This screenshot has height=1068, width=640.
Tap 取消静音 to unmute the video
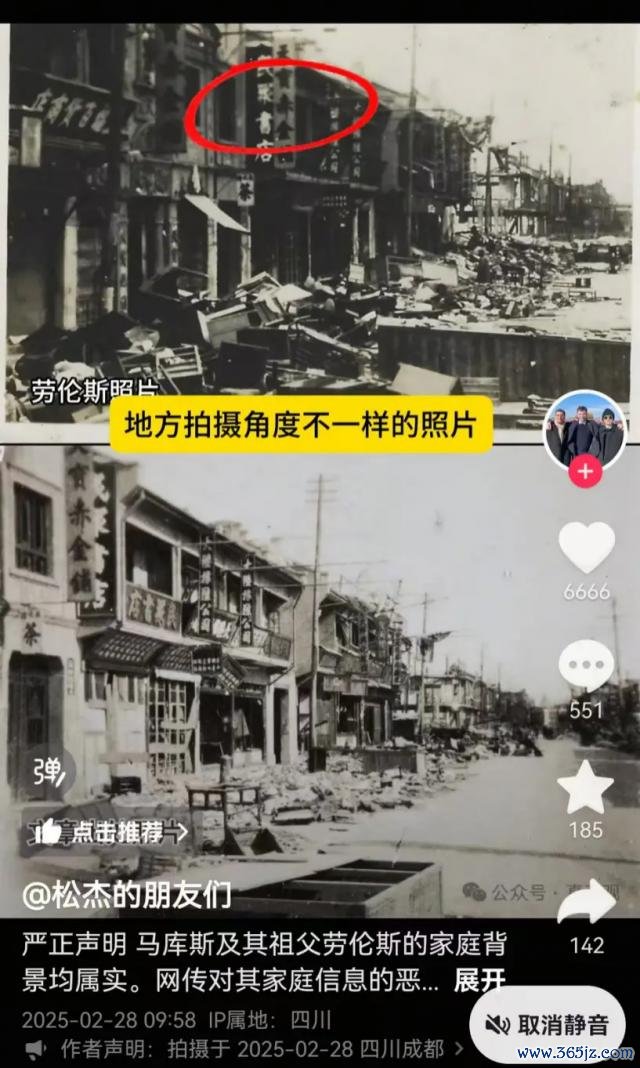pyautogui.click(x=547, y=1025)
